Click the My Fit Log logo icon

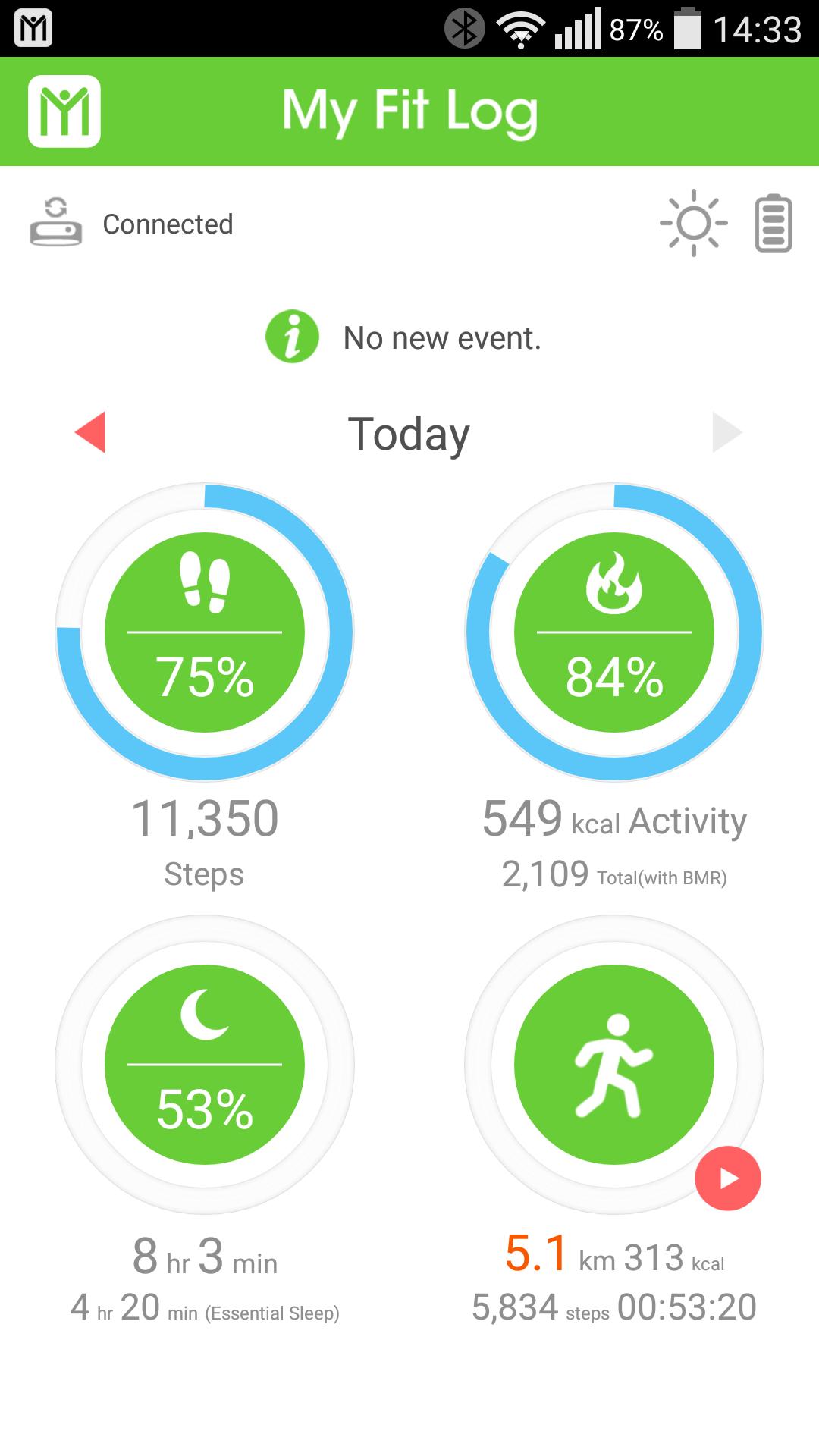click(x=64, y=111)
